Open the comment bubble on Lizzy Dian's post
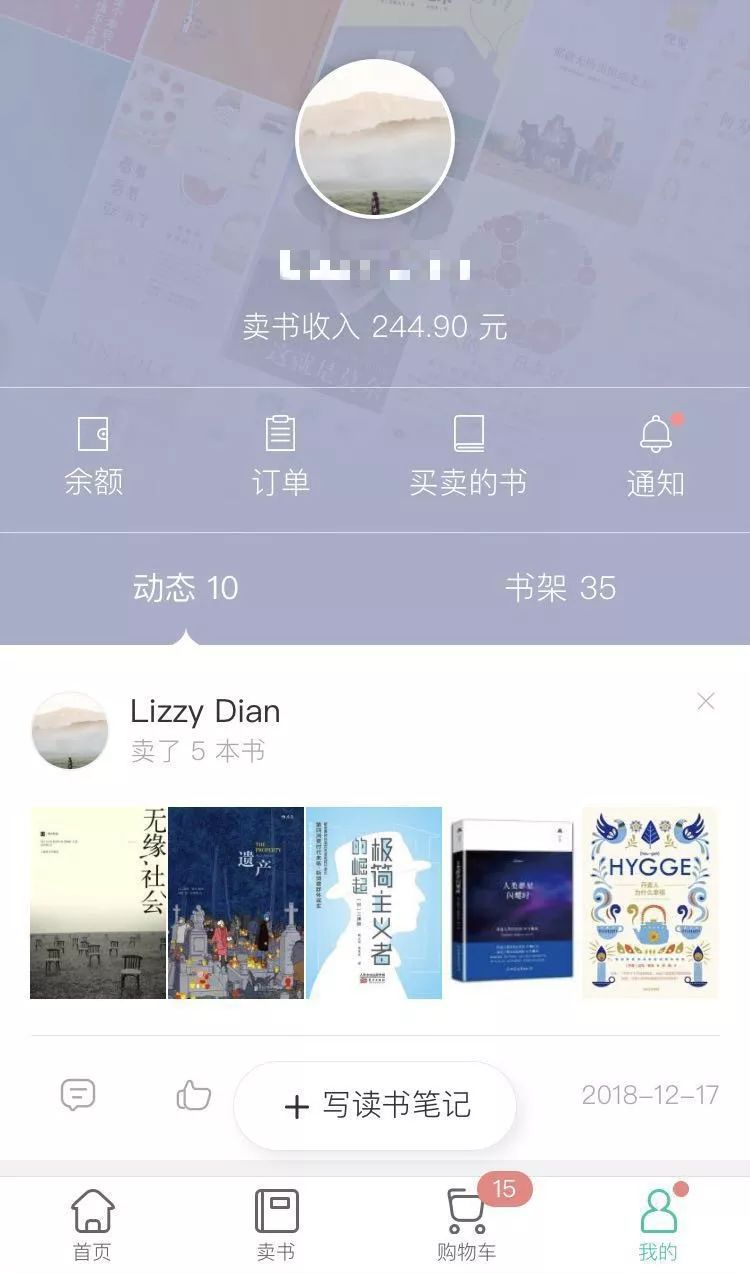Viewport: 750px width, 1273px height. (x=77, y=1097)
